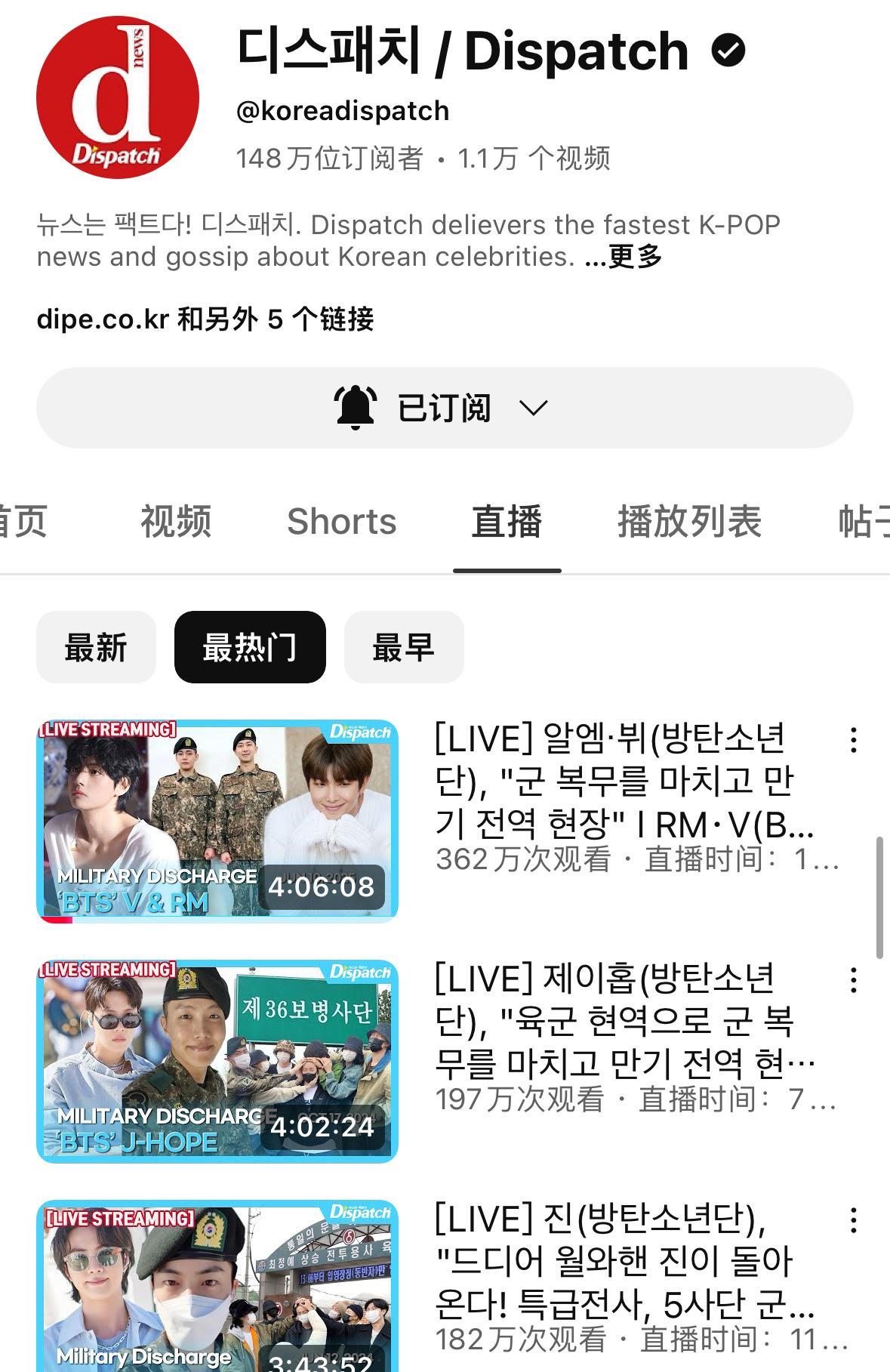890x1372 pixels.
Task: Sort live streams by 最早
Action: tap(404, 648)
